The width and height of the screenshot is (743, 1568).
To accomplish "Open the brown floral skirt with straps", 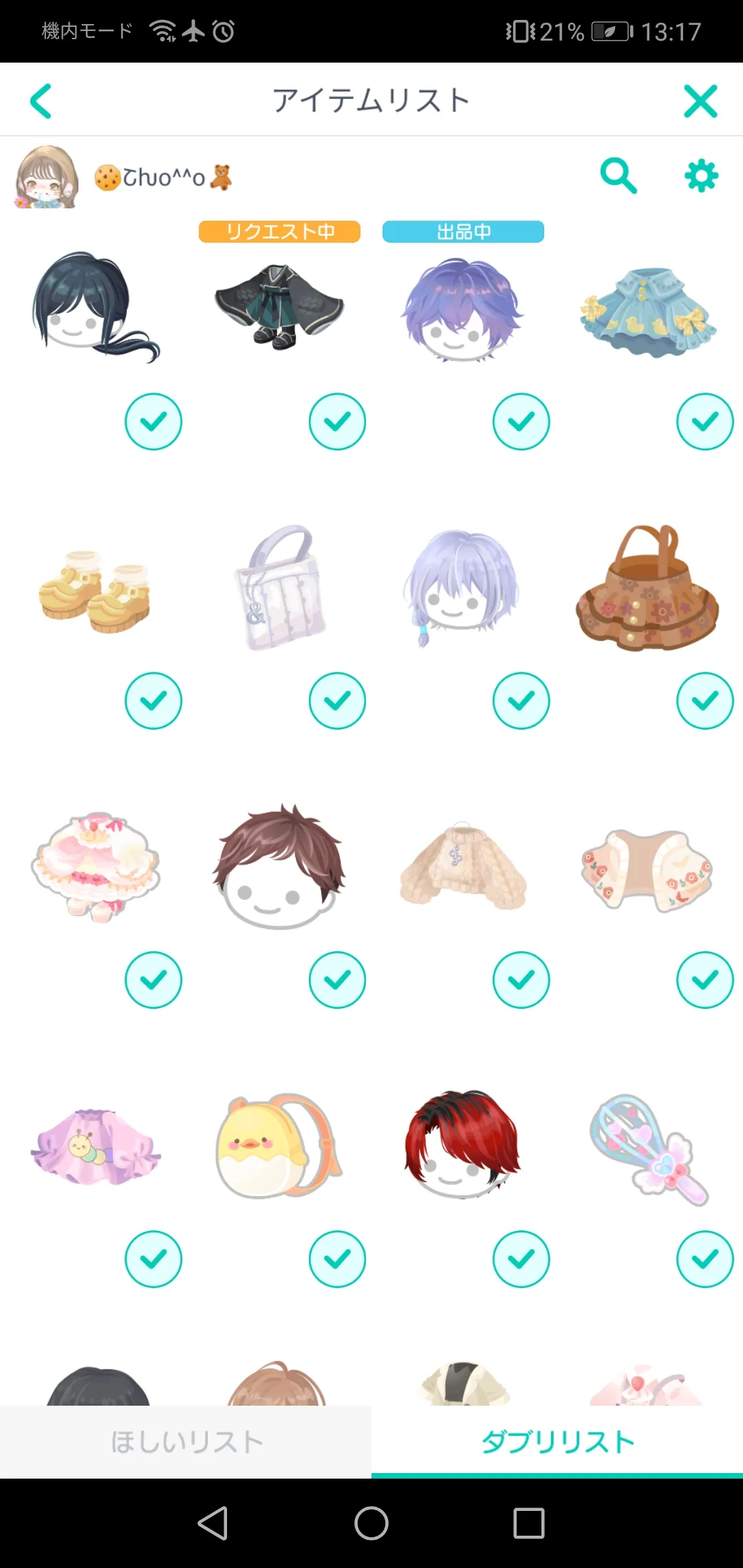I will coord(647,589).
